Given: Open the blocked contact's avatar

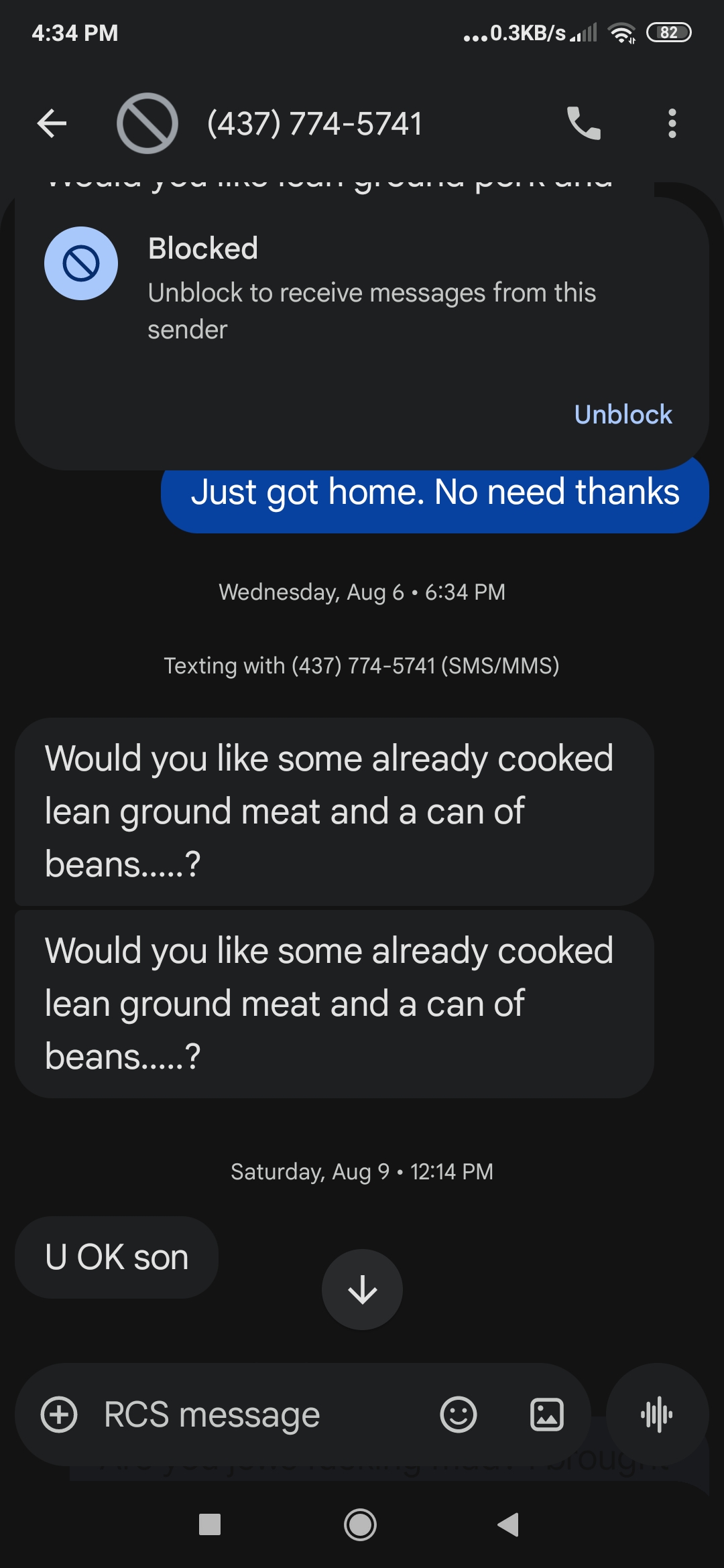Looking at the screenshot, I should coord(147,123).
